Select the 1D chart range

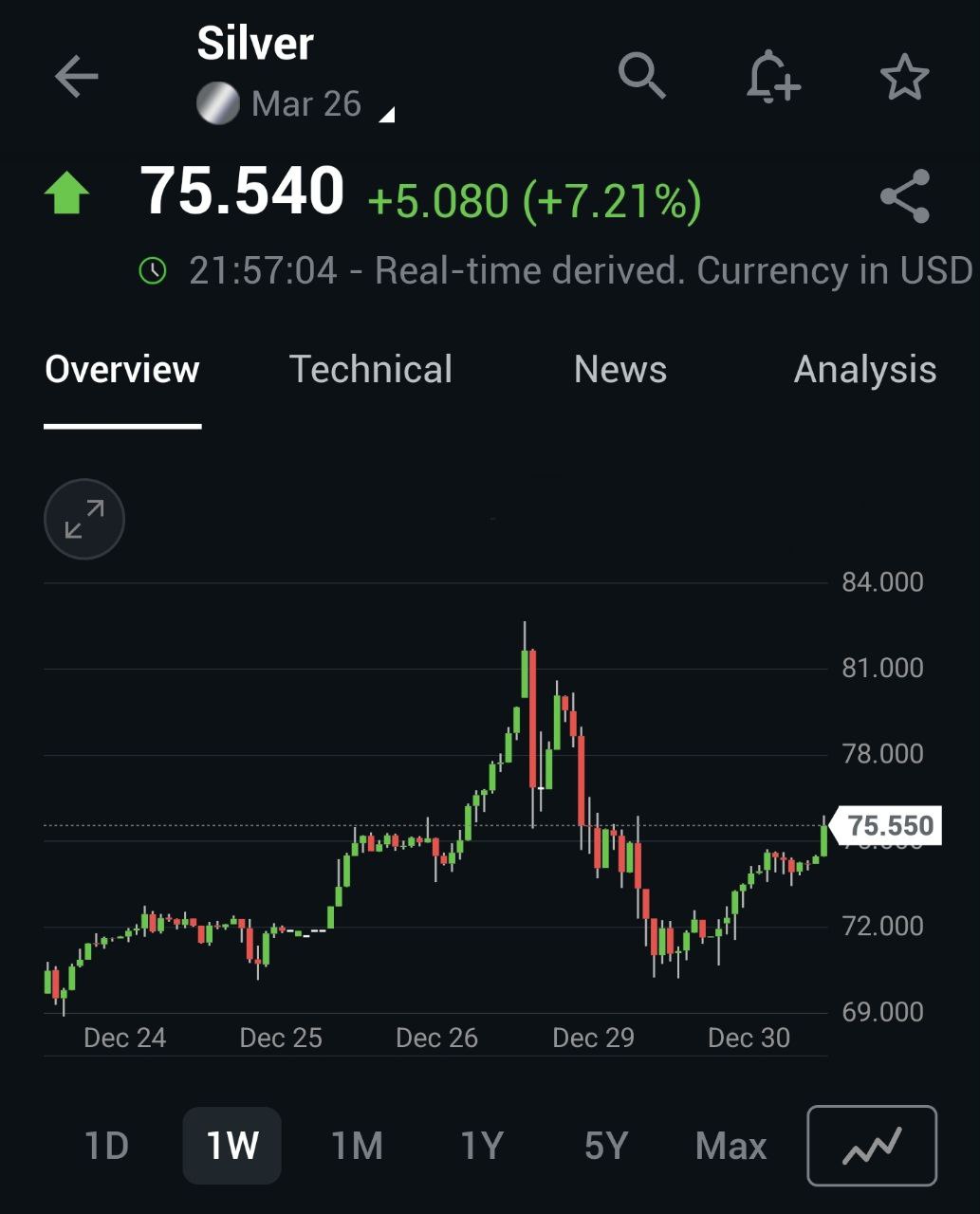click(x=106, y=1146)
